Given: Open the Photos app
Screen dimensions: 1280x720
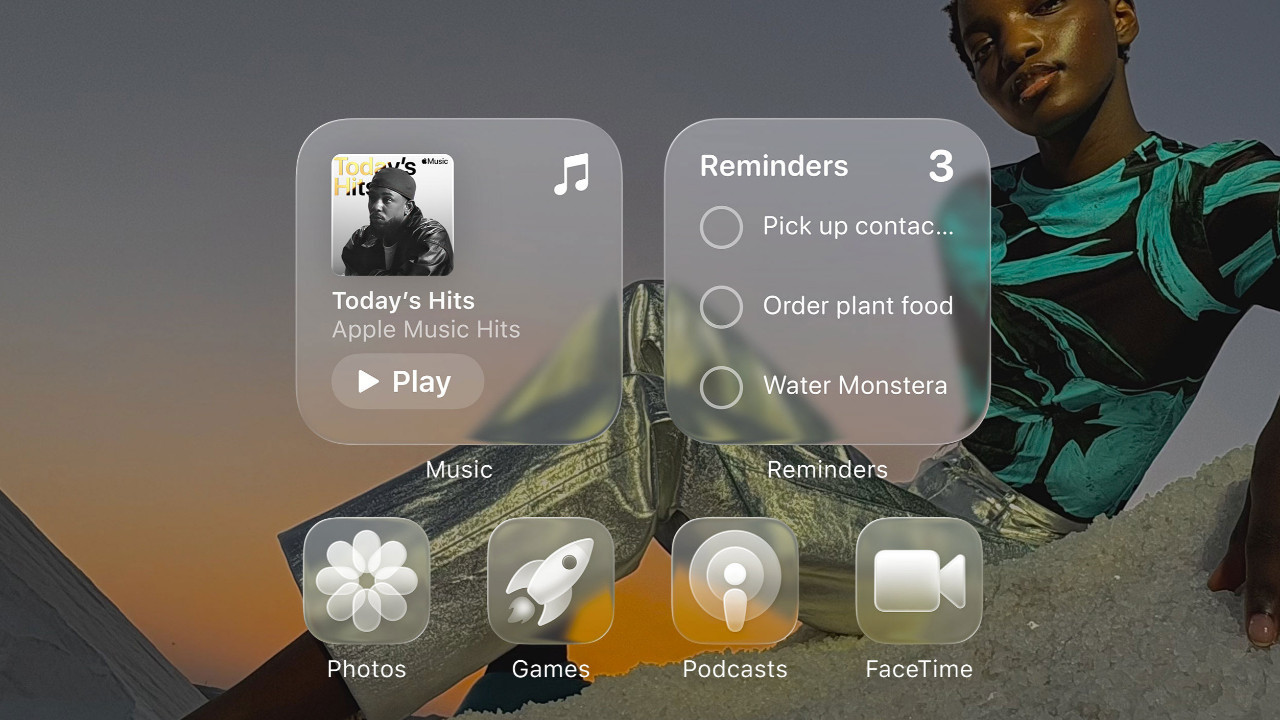Looking at the screenshot, I should [x=367, y=580].
